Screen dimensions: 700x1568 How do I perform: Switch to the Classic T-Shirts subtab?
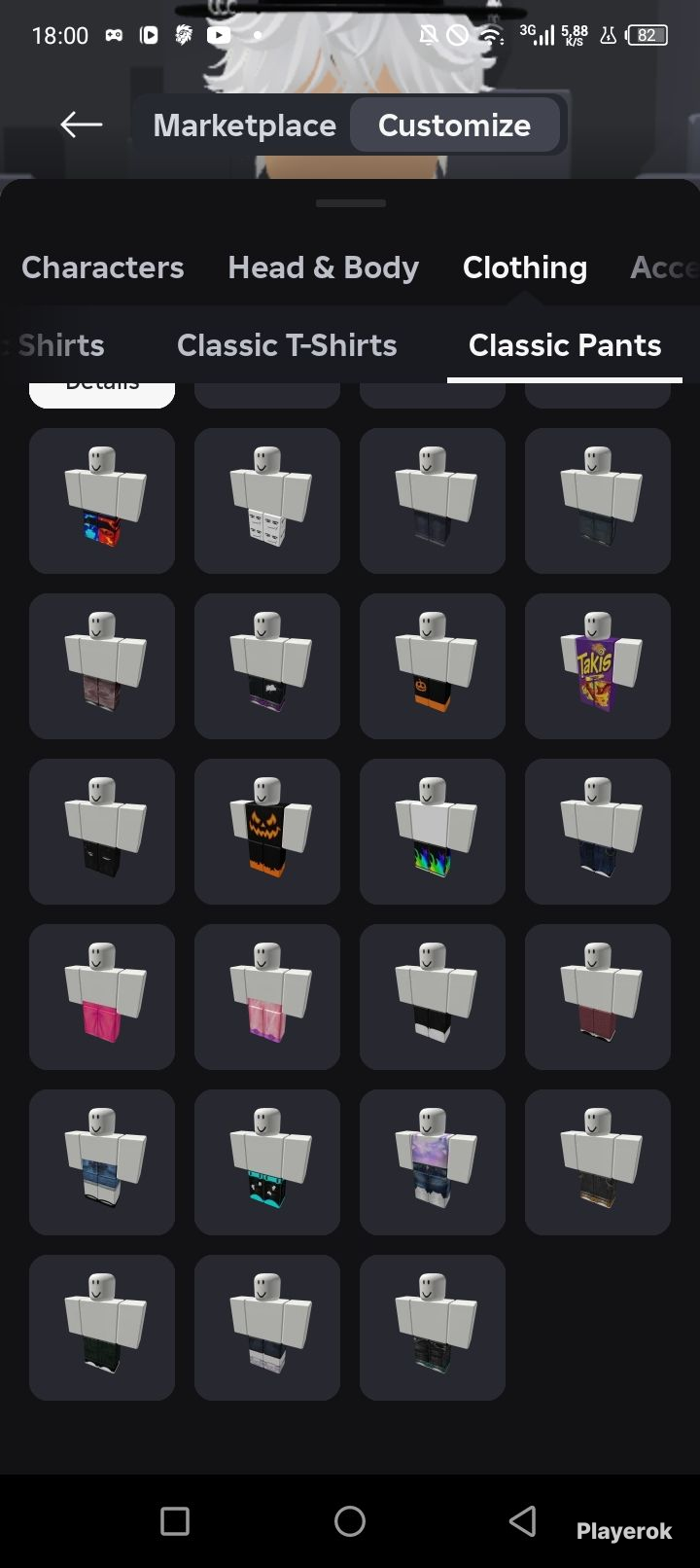287,345
